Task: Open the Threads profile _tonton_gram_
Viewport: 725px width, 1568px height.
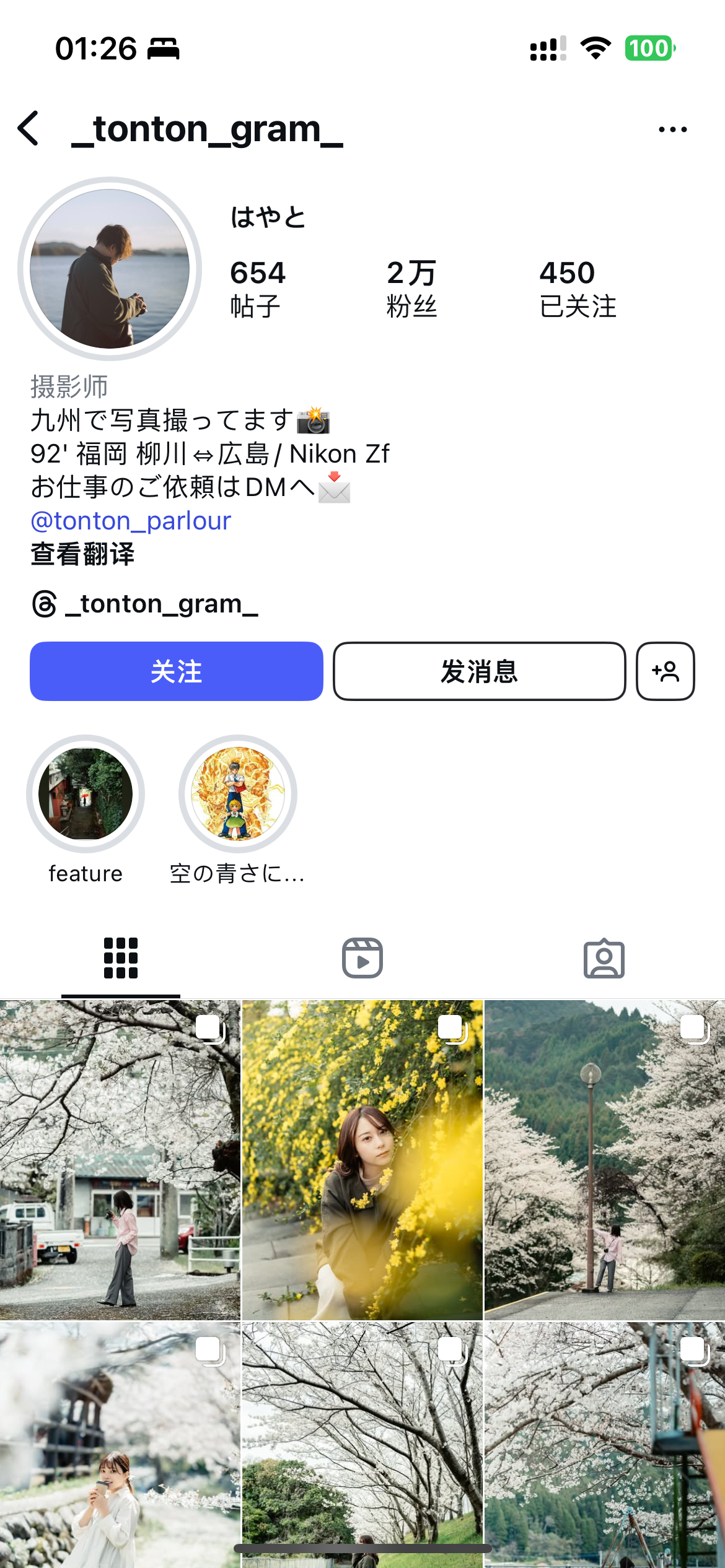Action: click(x=144, y=604)
